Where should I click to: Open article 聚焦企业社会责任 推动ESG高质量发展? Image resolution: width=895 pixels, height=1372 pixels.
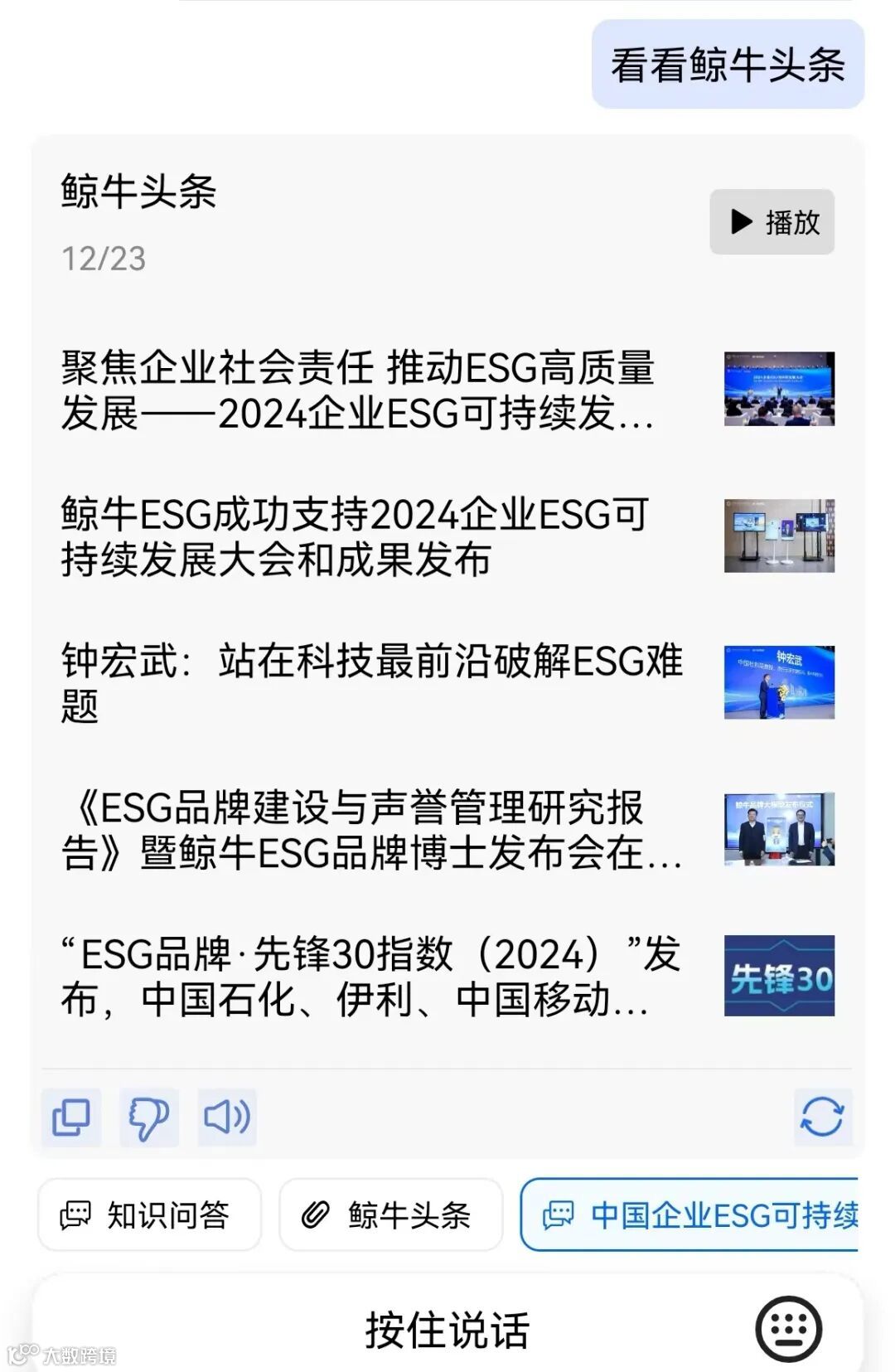(358, 390)
